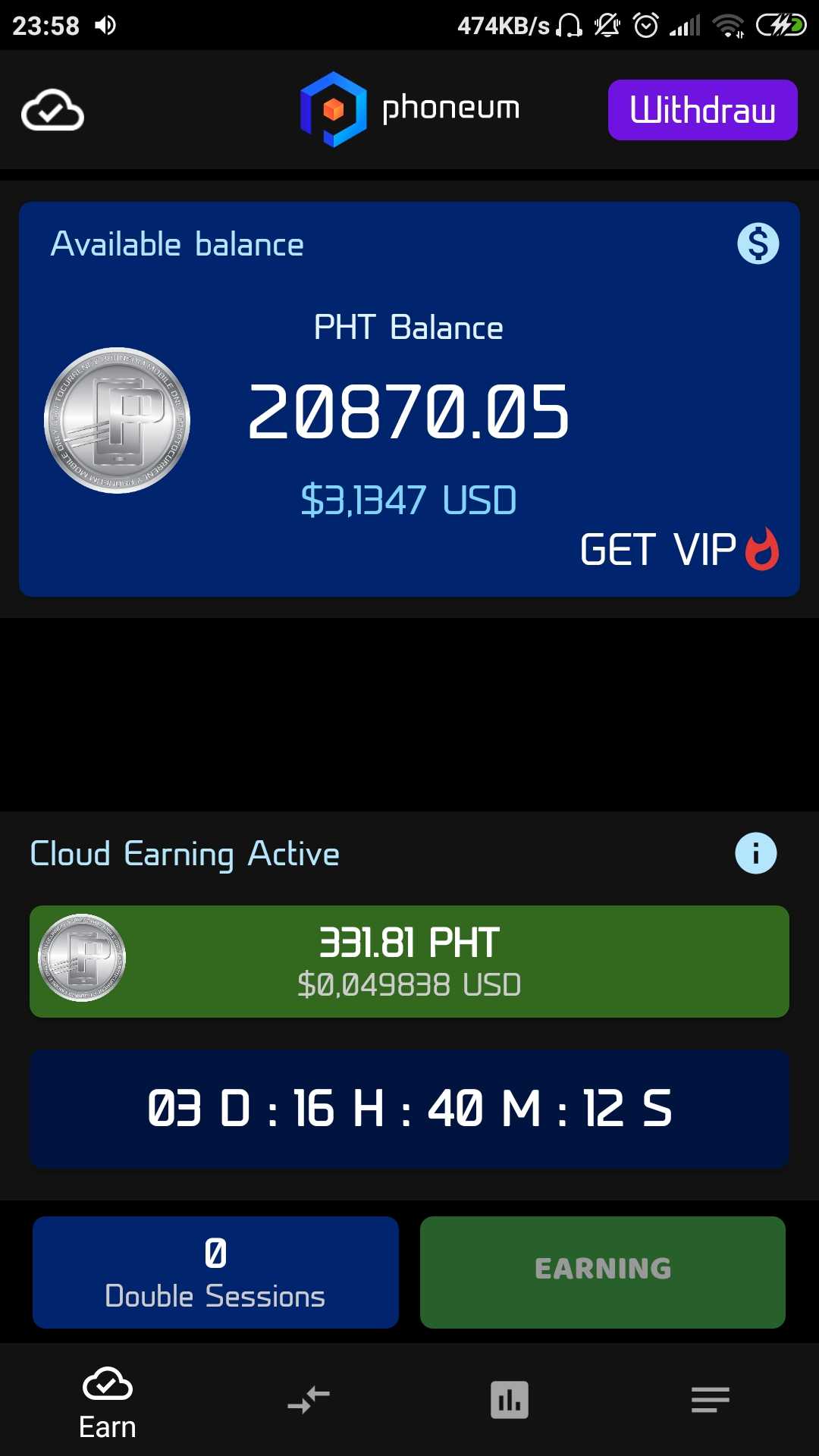The height and width of the screenshot is (1456, 819).
Task: View Cloud Earning info icon
Action: pyautogui.click(x=755, y=853)
